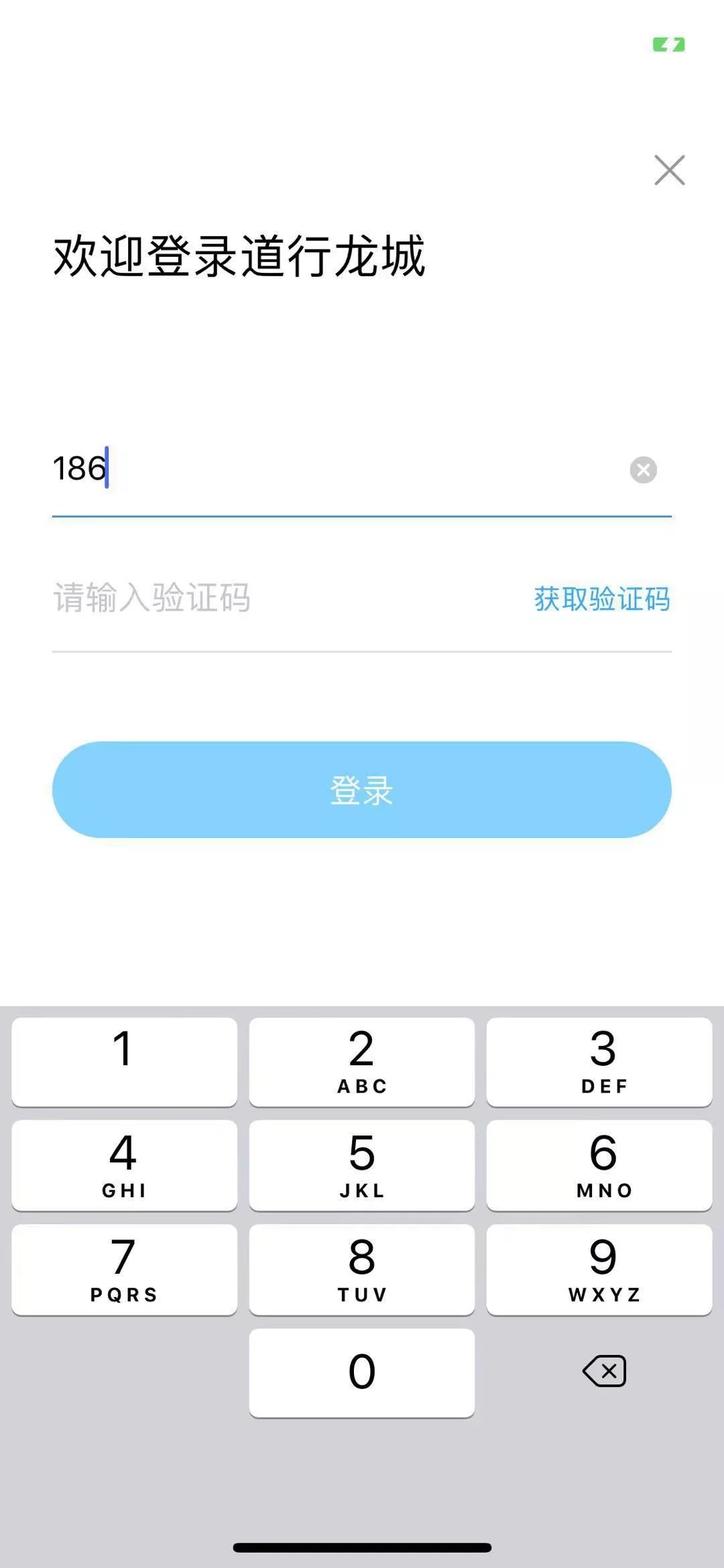Request a code via 获取验证码
This screenshot has width=724, height=1568.
(x=601, y=599)
